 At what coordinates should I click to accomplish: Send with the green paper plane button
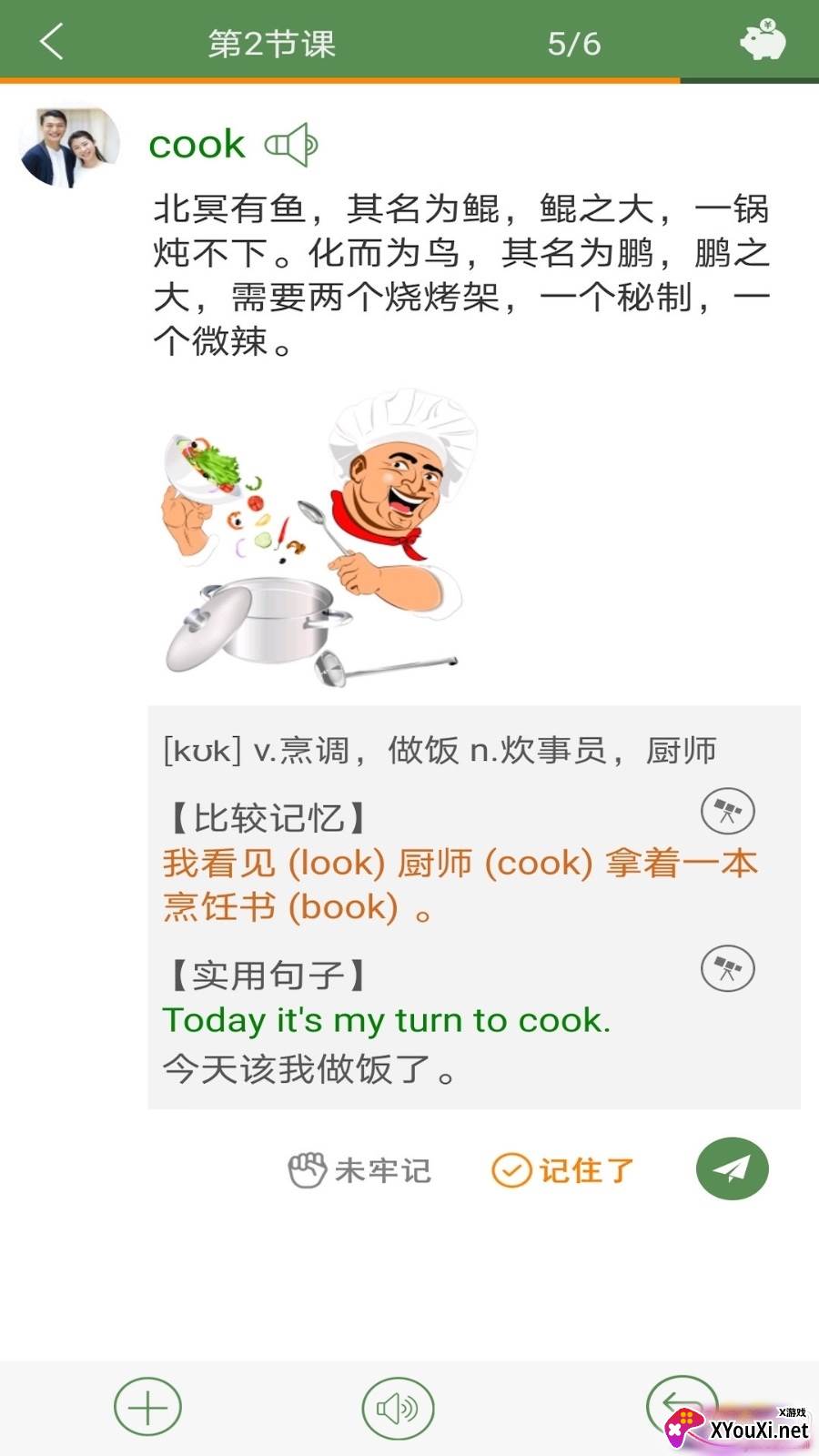pyautogui.click(x=732, y=1169)
